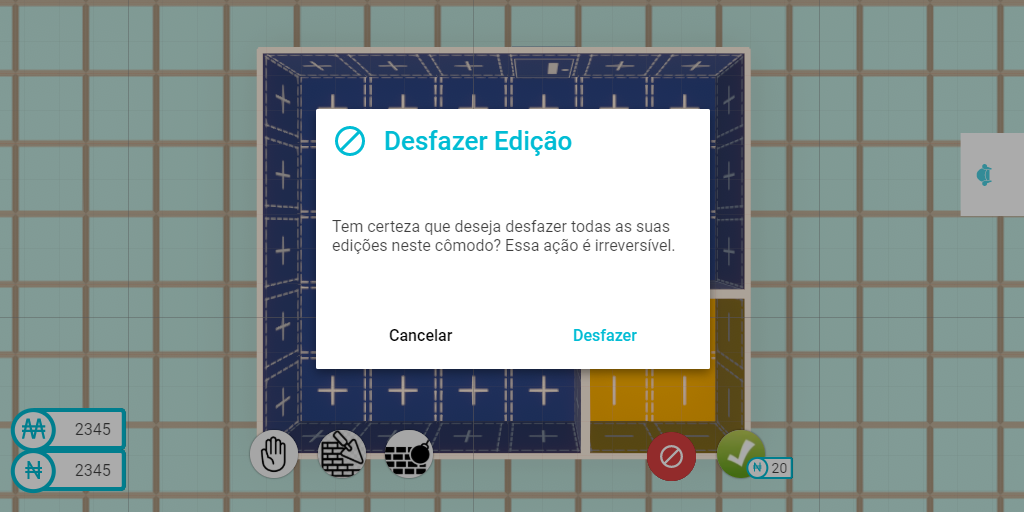Screen dimensions: 1024x512
Task: Select the hand move tool
Action: 274,455
